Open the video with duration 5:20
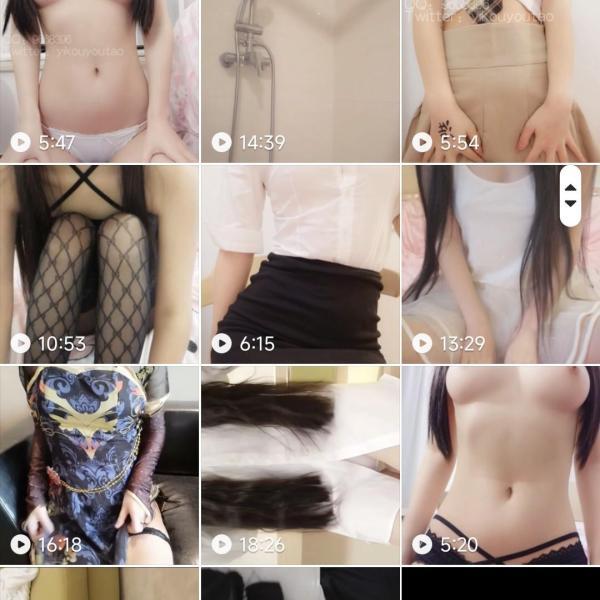Screen dimensions: 600x600 [500, 465]
